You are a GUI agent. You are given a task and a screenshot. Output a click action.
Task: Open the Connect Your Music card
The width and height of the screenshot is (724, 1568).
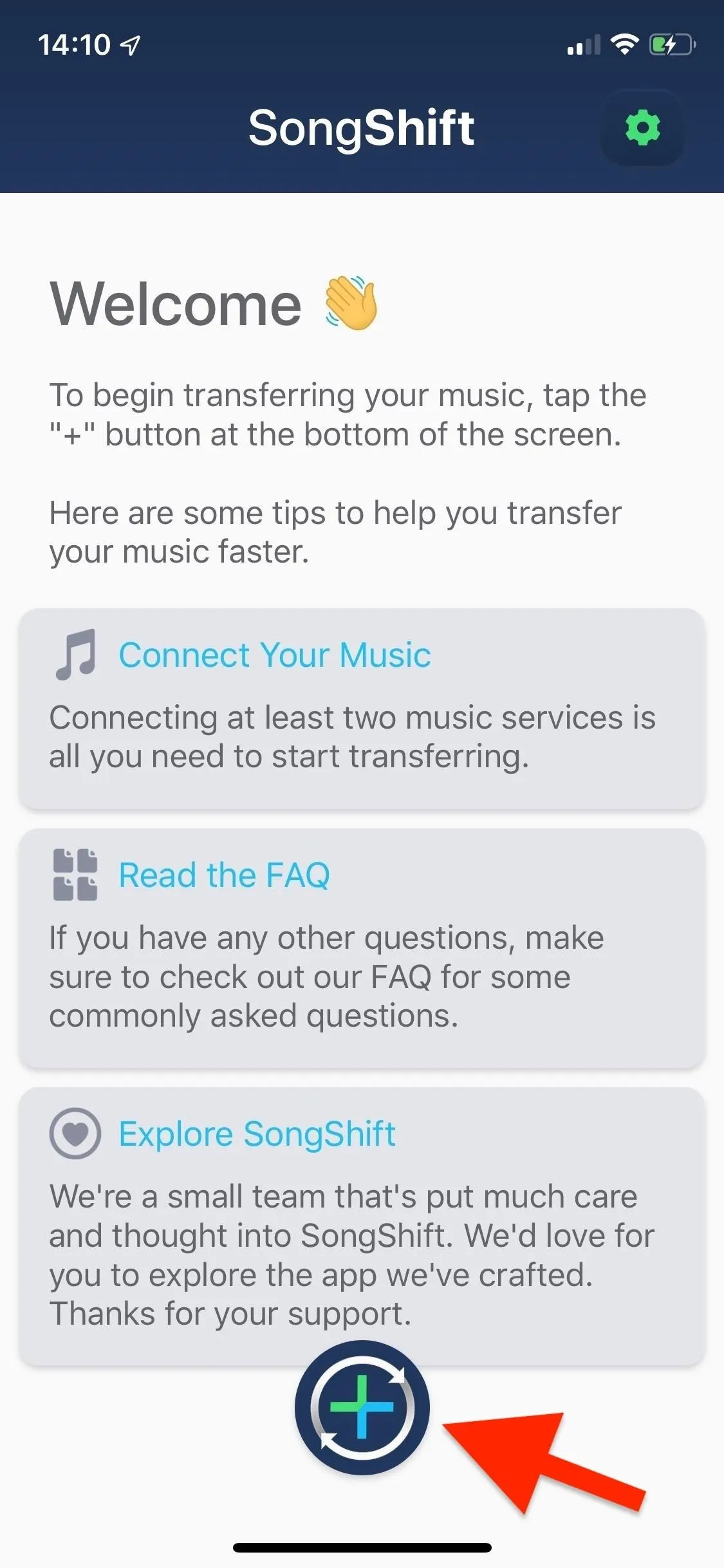tap(362, 709)
